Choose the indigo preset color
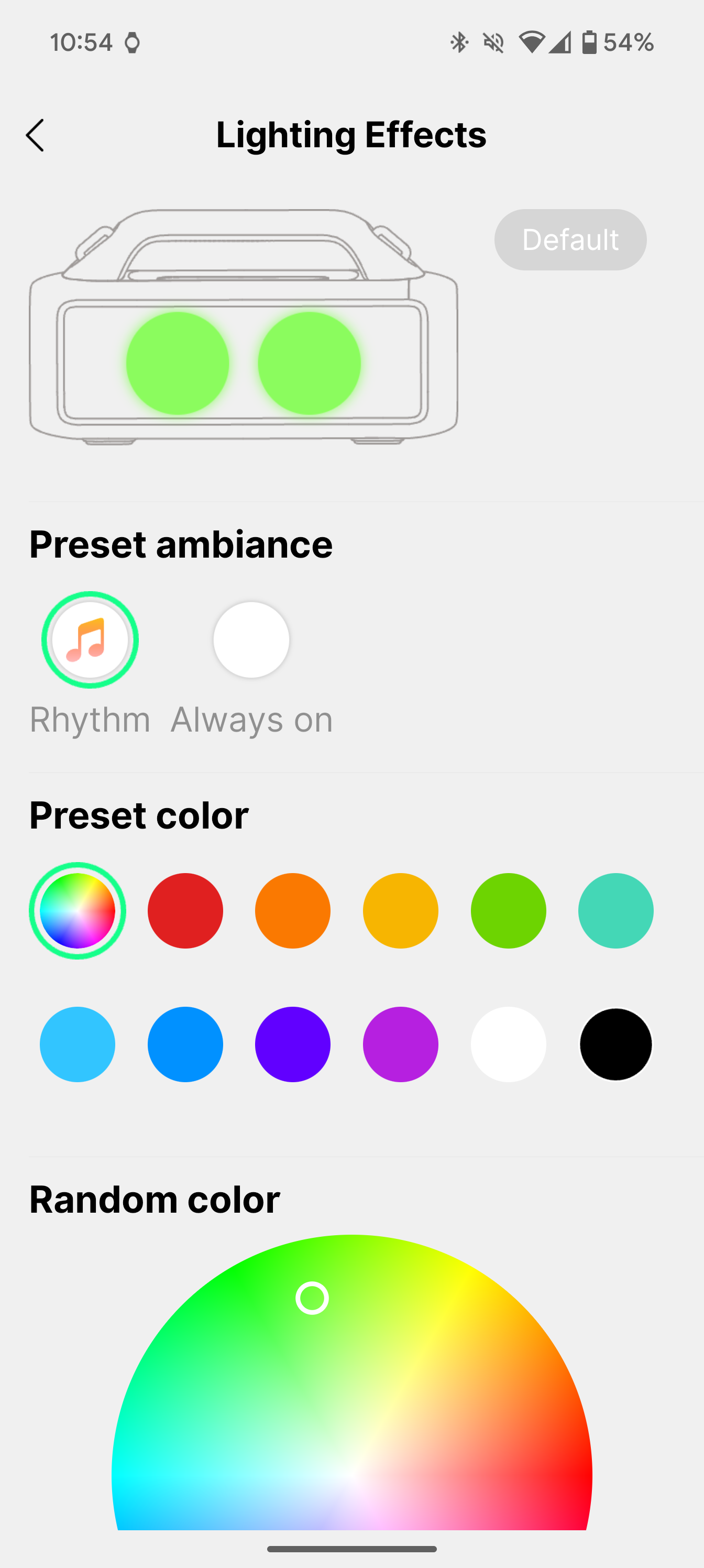The image size is (704, 1568). (293, 1044)
